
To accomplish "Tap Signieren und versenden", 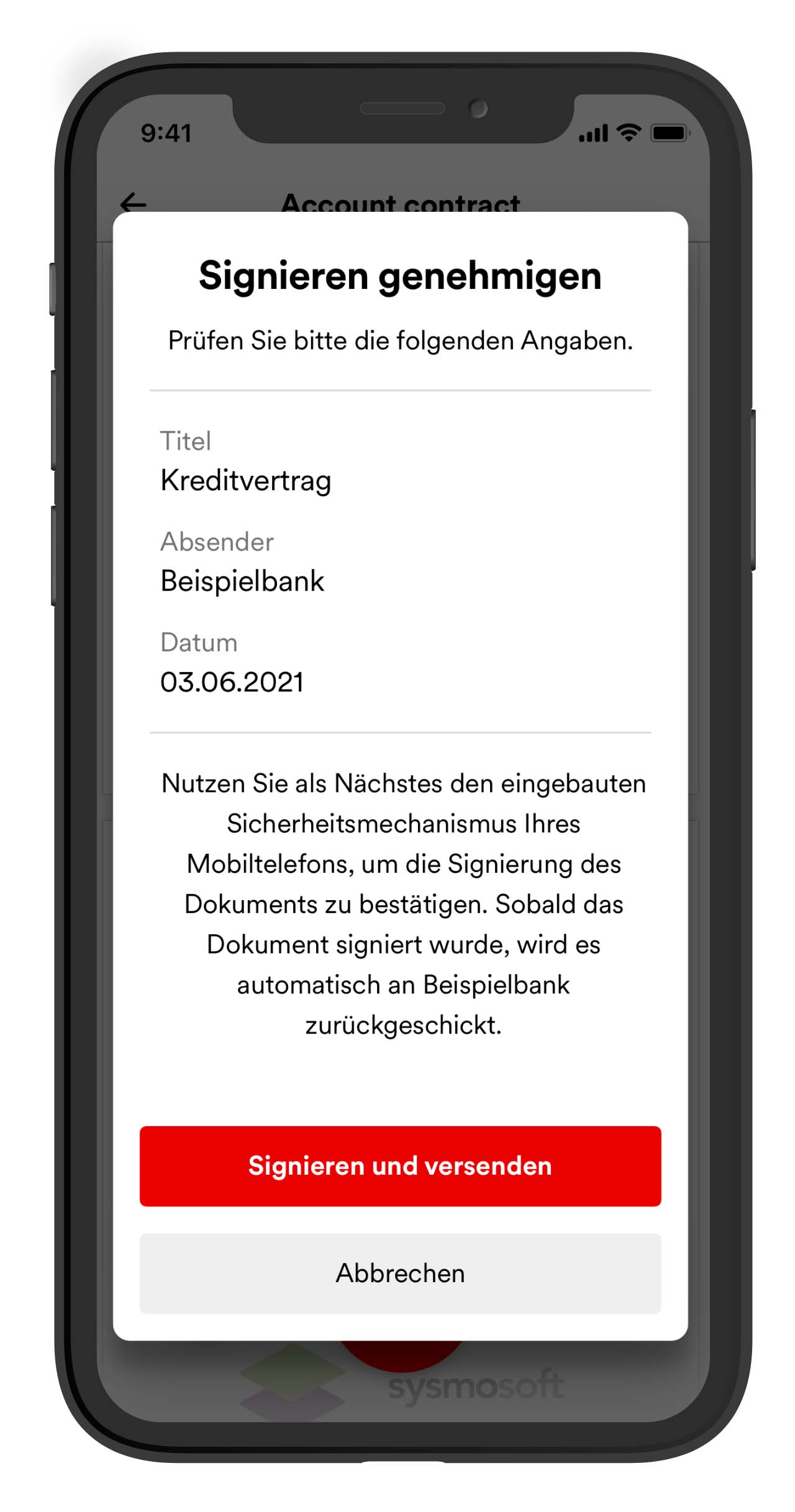I will point(400,1166).
